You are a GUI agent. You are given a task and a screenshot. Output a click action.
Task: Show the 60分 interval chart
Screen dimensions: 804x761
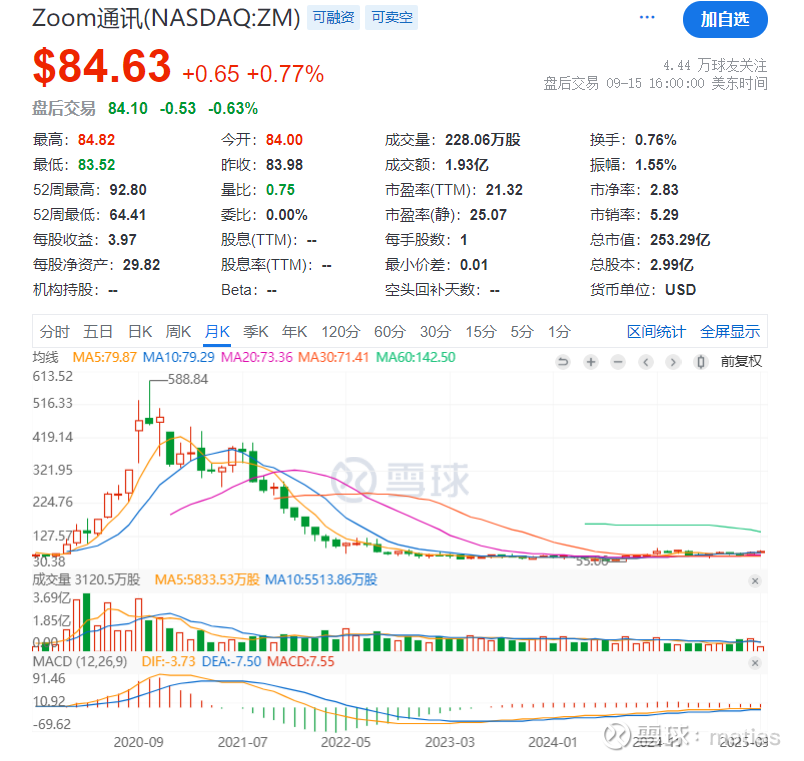[x=389, y=332]
